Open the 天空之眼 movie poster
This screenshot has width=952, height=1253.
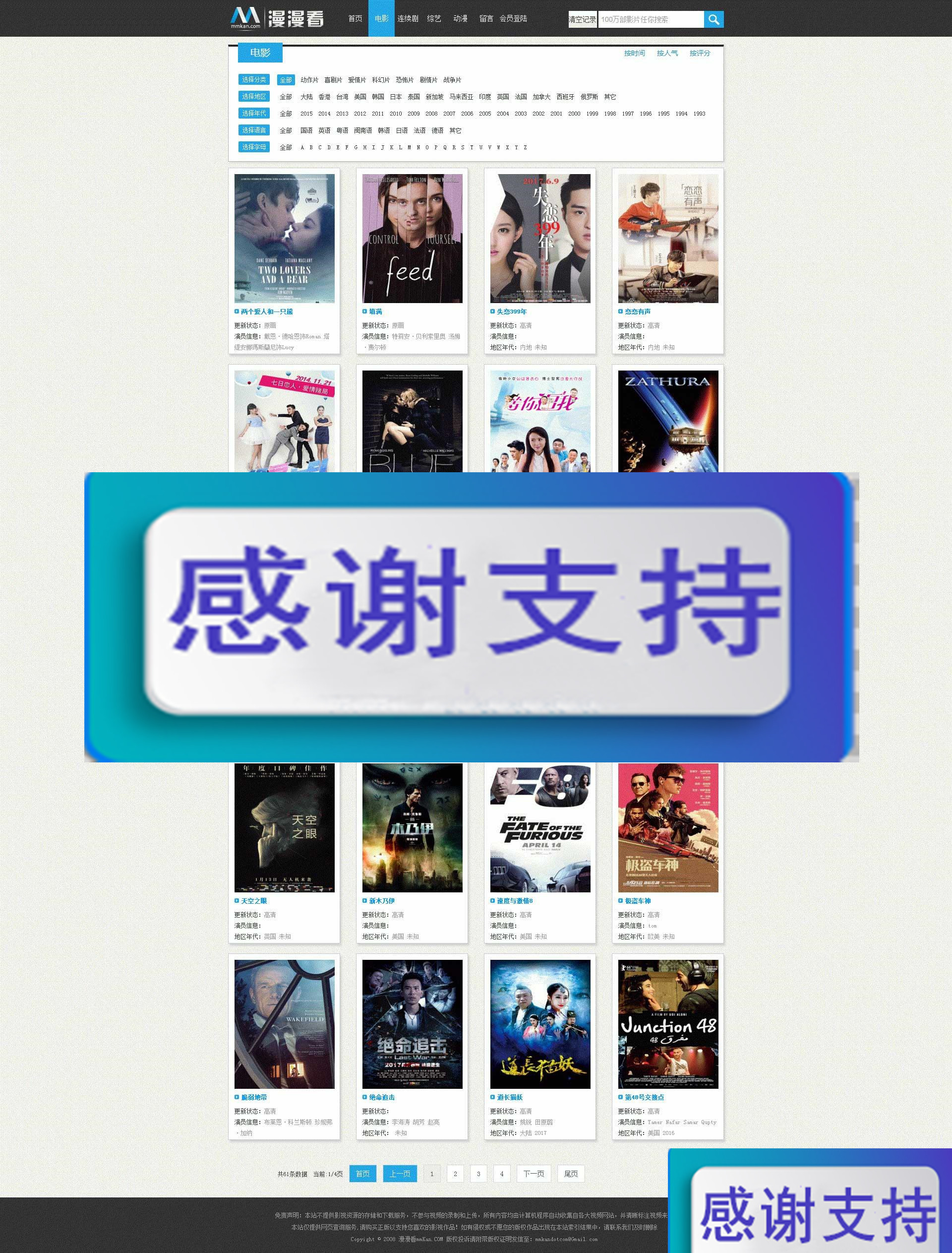point(285,828)
